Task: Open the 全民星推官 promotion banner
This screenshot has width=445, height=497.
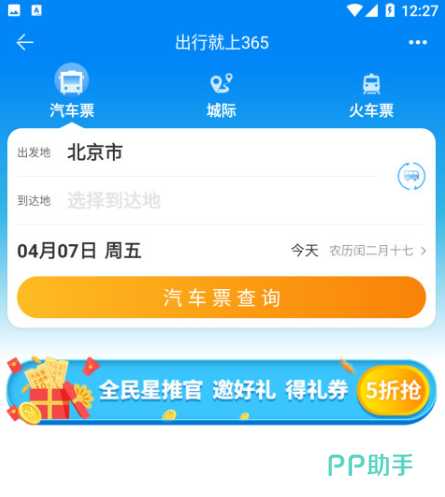Action: [x=222, y=391]
